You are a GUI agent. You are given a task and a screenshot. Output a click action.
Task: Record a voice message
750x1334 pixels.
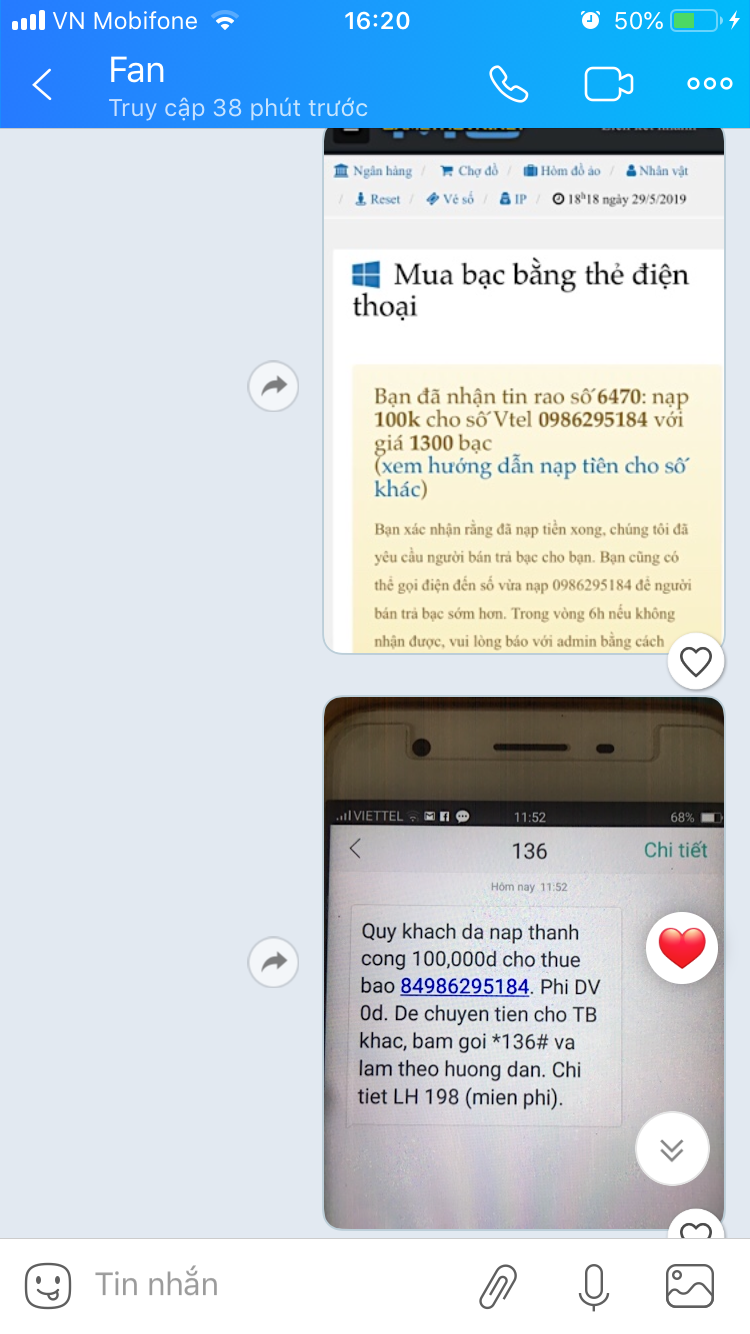point(594,1286)
